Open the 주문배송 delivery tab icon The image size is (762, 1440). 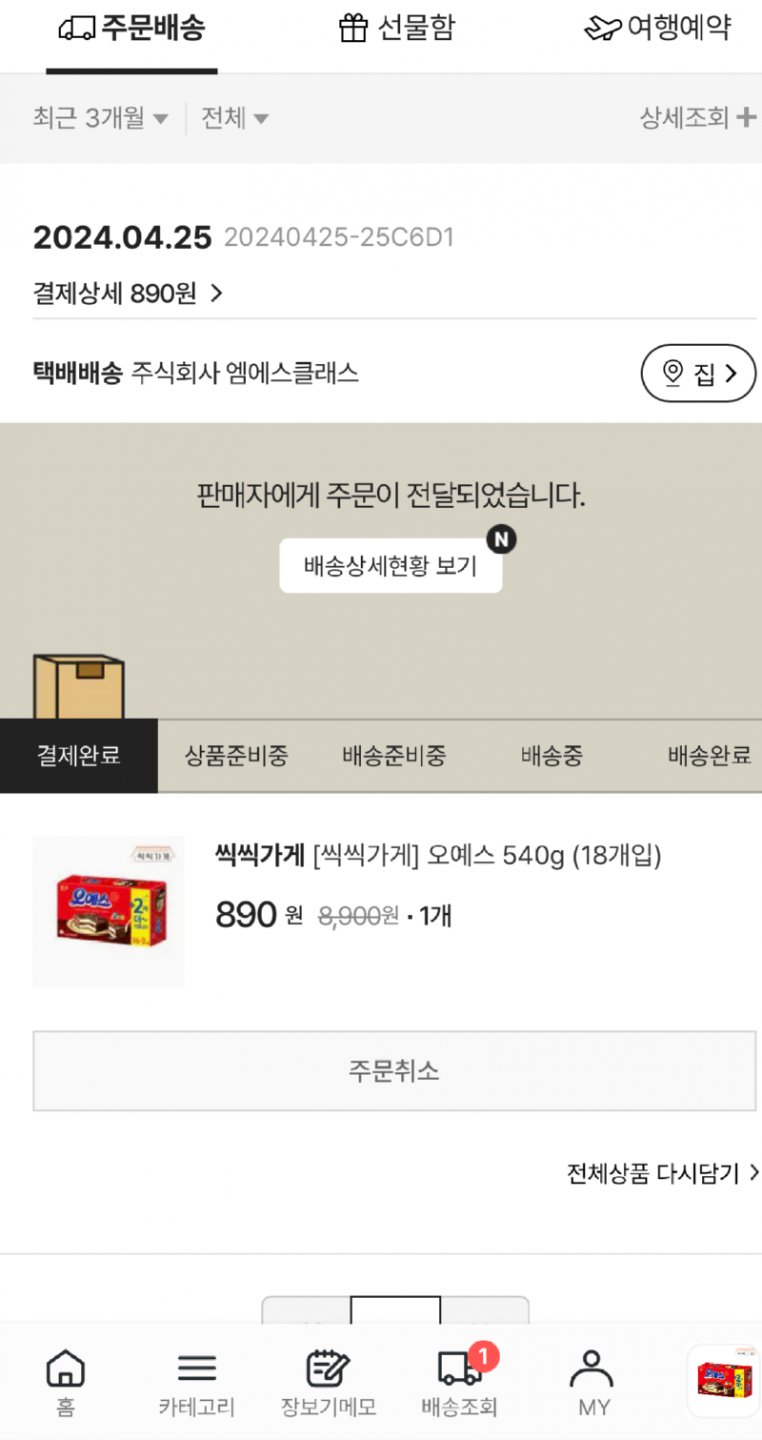[x=132, y=29]
